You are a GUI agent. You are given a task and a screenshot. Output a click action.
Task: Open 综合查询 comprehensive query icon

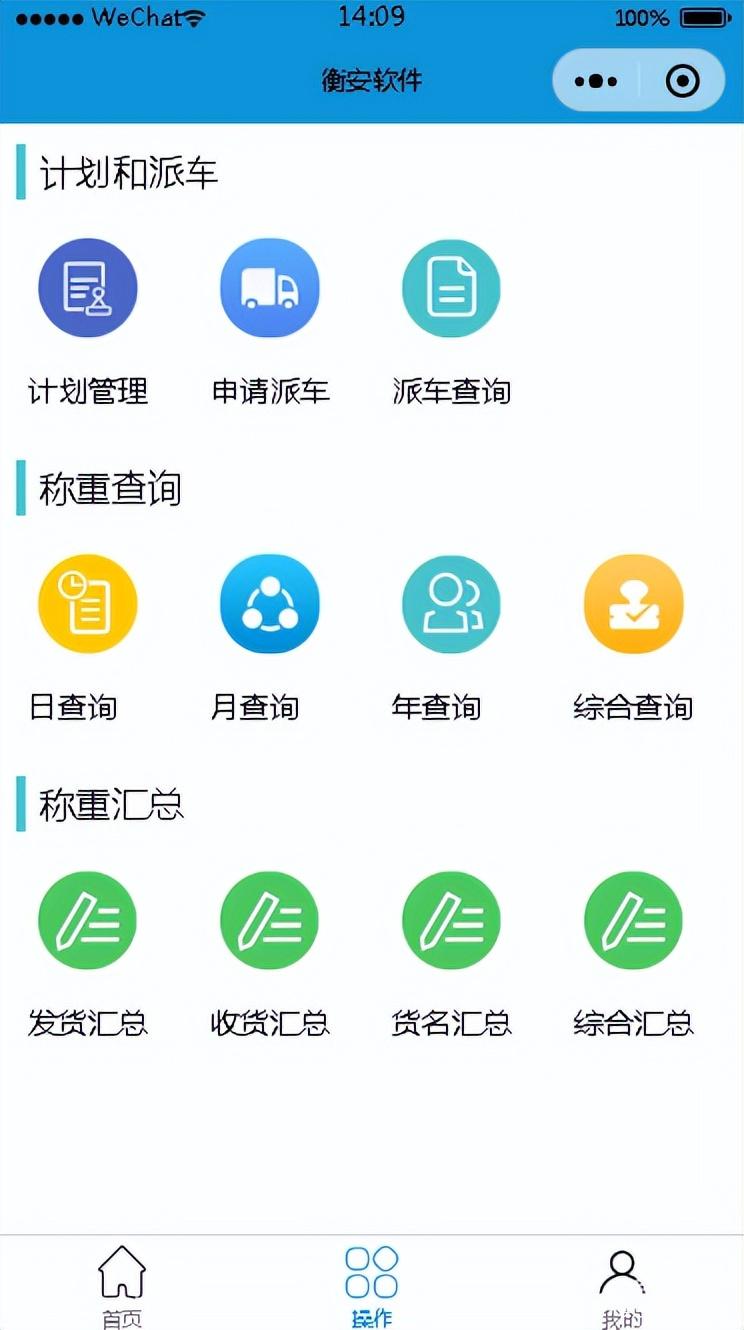click(x=633, y=604)
